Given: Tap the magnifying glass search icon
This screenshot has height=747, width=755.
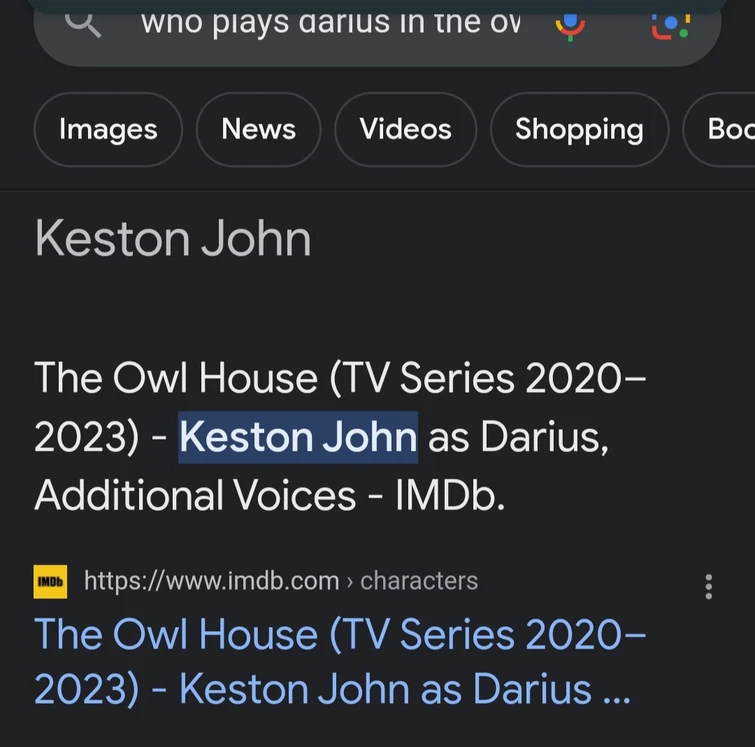Looking at the screenshot, I should [84, 24].
